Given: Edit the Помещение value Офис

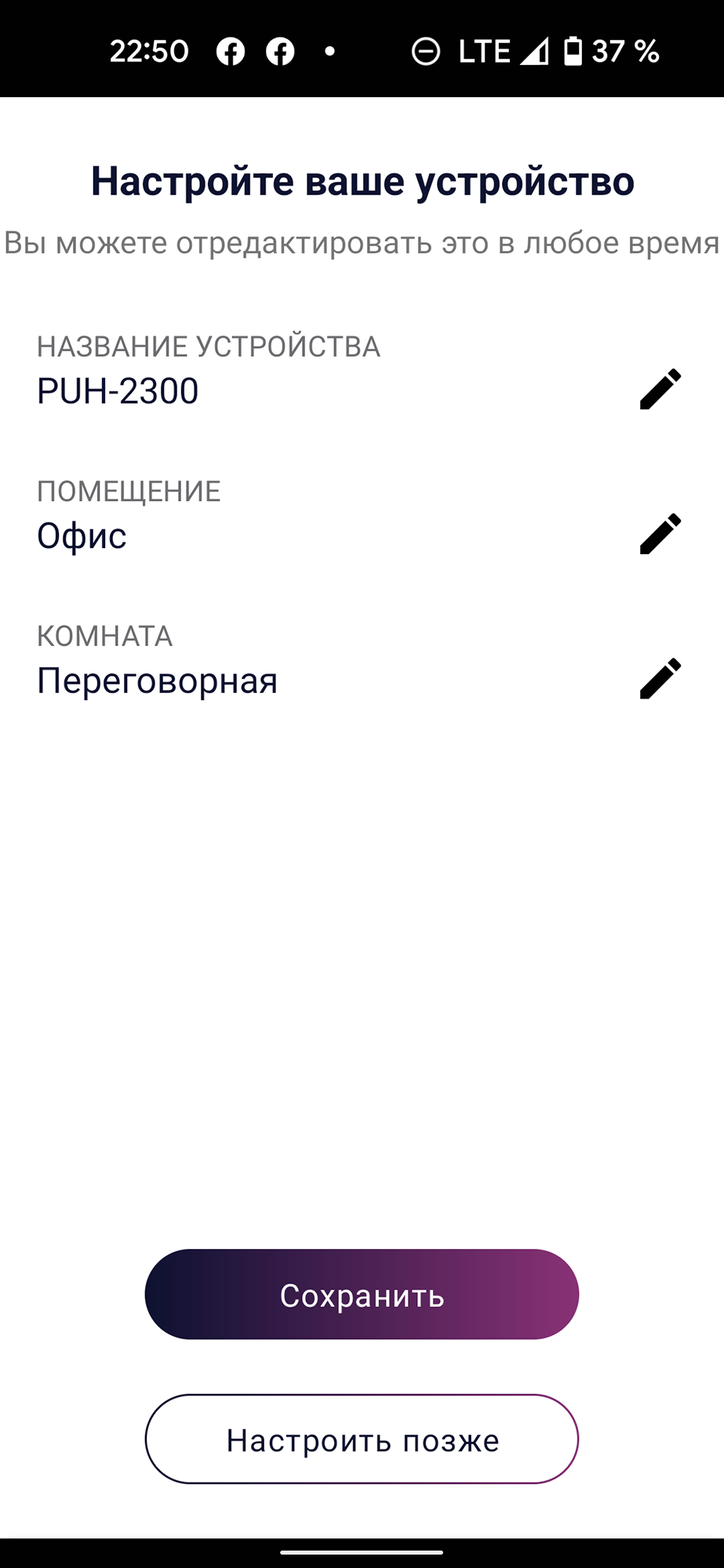Looking at the screenshot, I should point(660,535).
